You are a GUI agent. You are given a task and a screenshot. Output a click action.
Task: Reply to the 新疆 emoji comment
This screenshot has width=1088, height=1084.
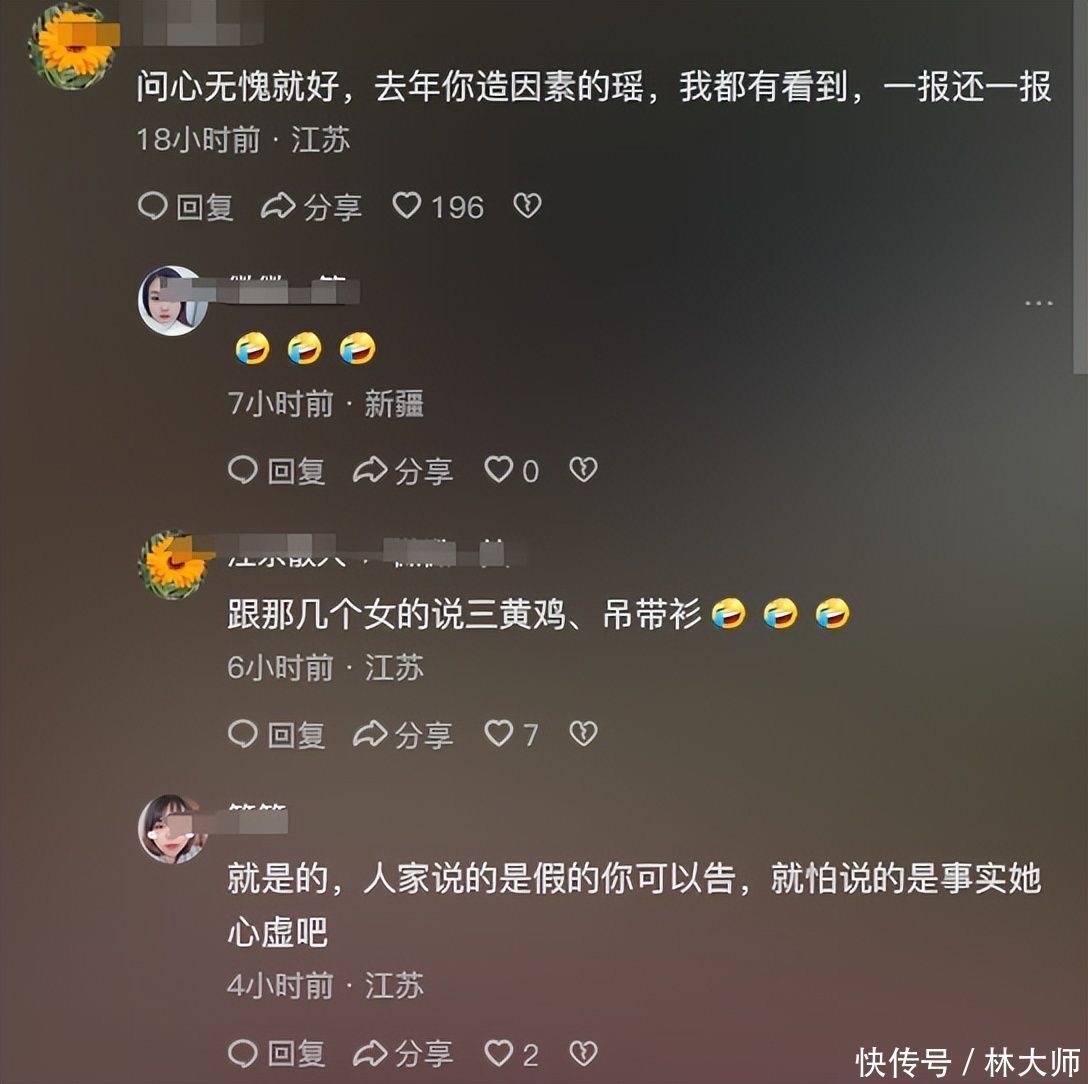(x=277, y=471)
